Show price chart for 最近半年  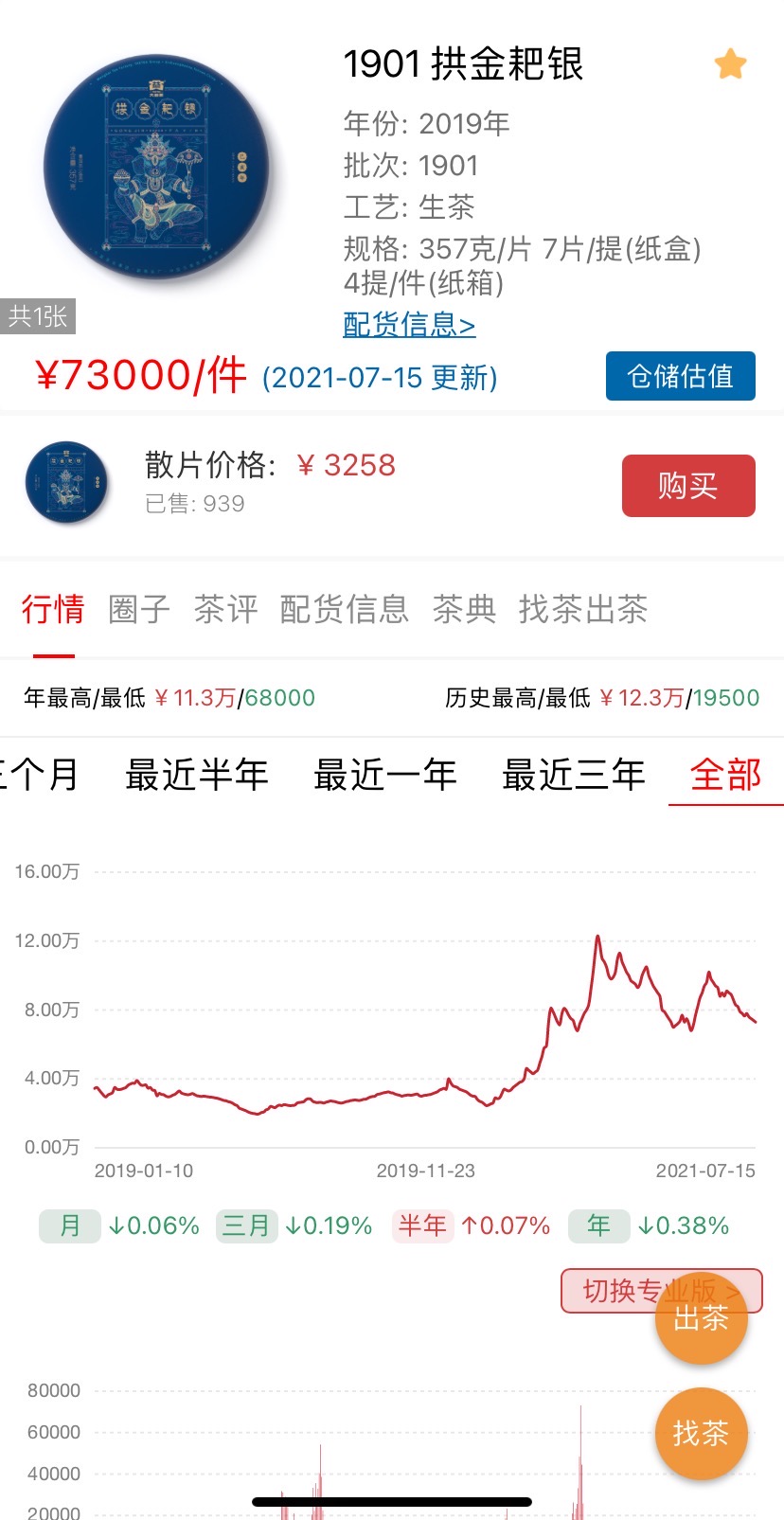[x=197, y=774]
